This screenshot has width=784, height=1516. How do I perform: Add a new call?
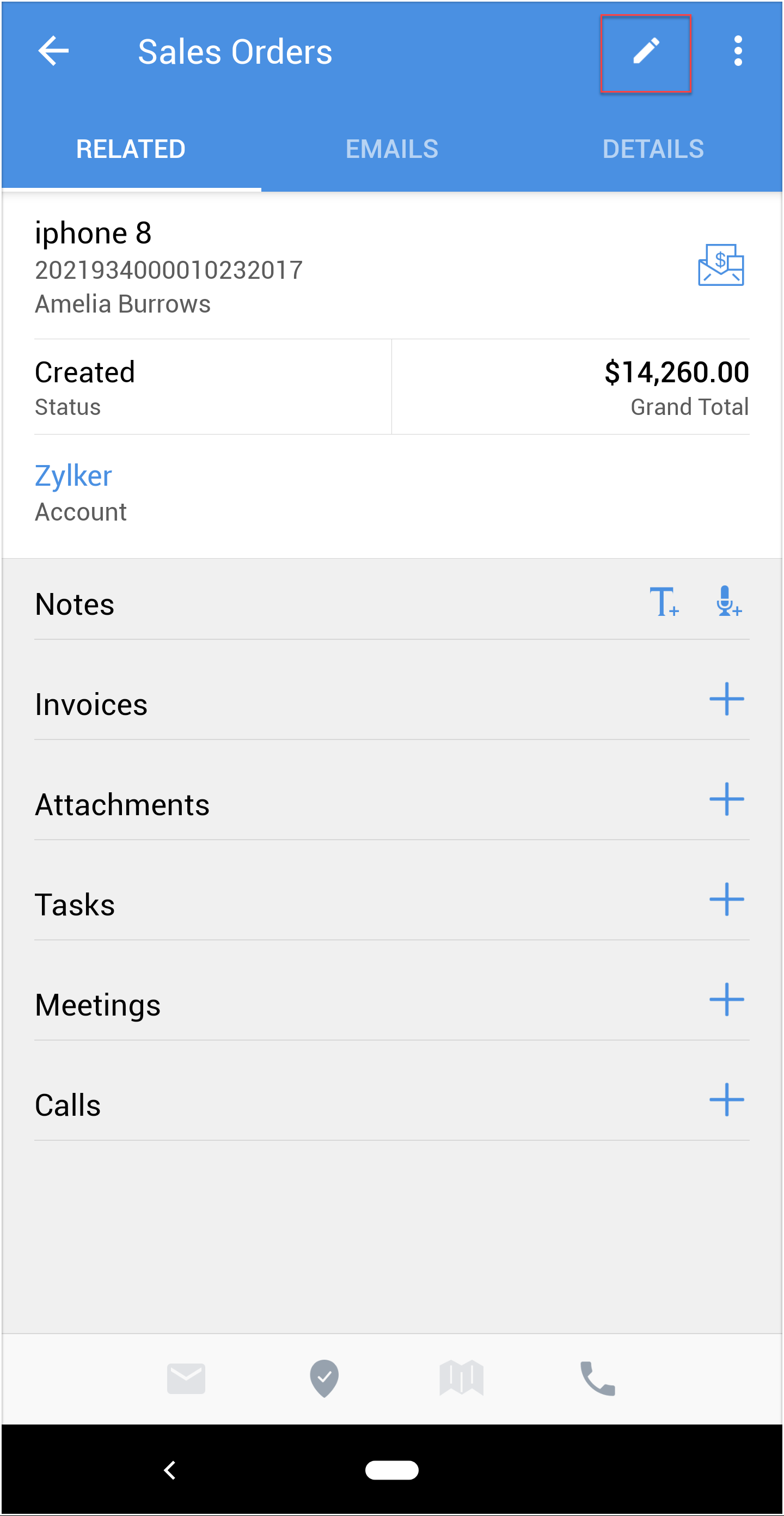[x=726, y=1099]
